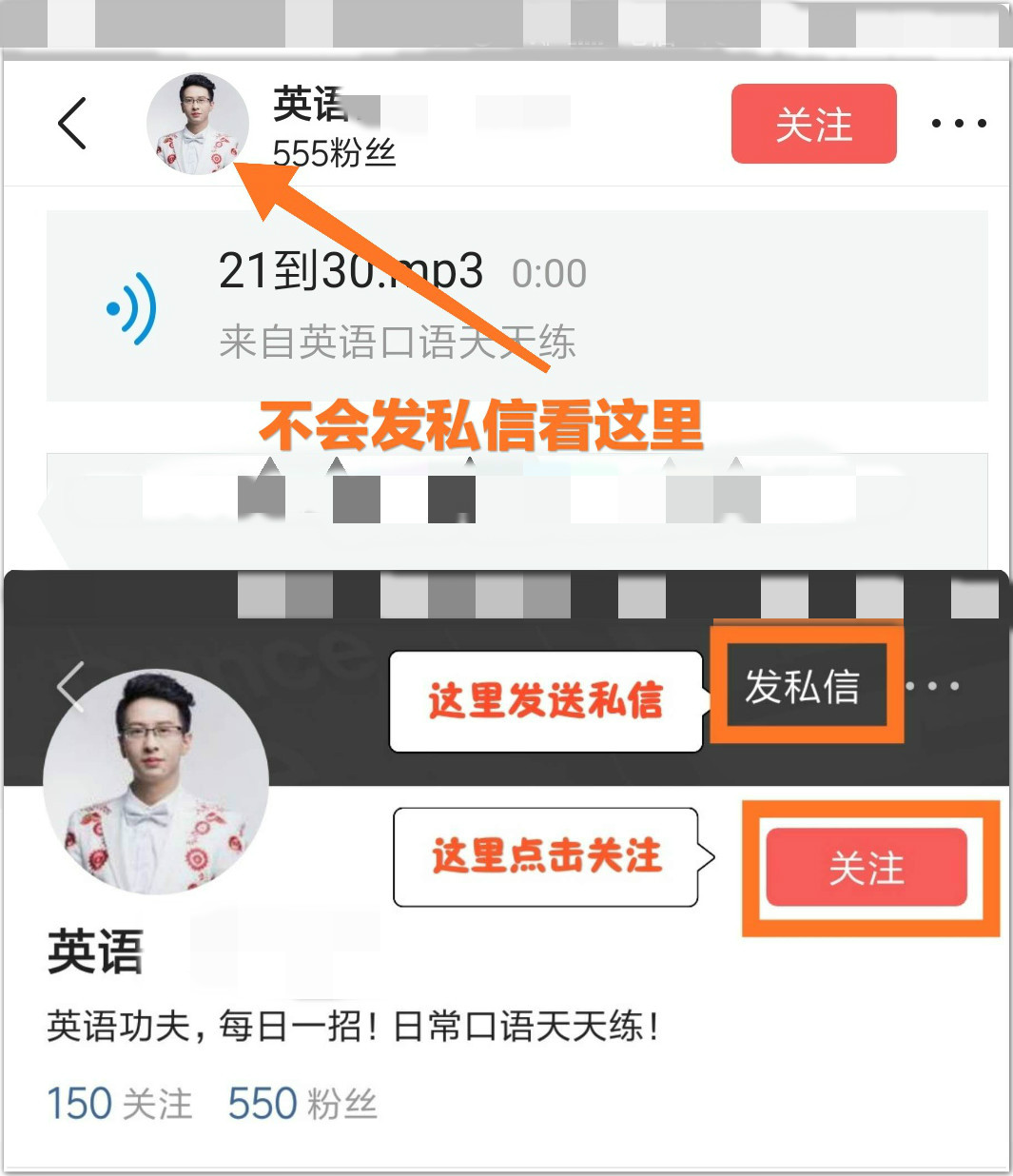Tap the sound wave playback icon
This screenshot has height=1176, width=1013.
pyautogui.click(x=131, y=306)
